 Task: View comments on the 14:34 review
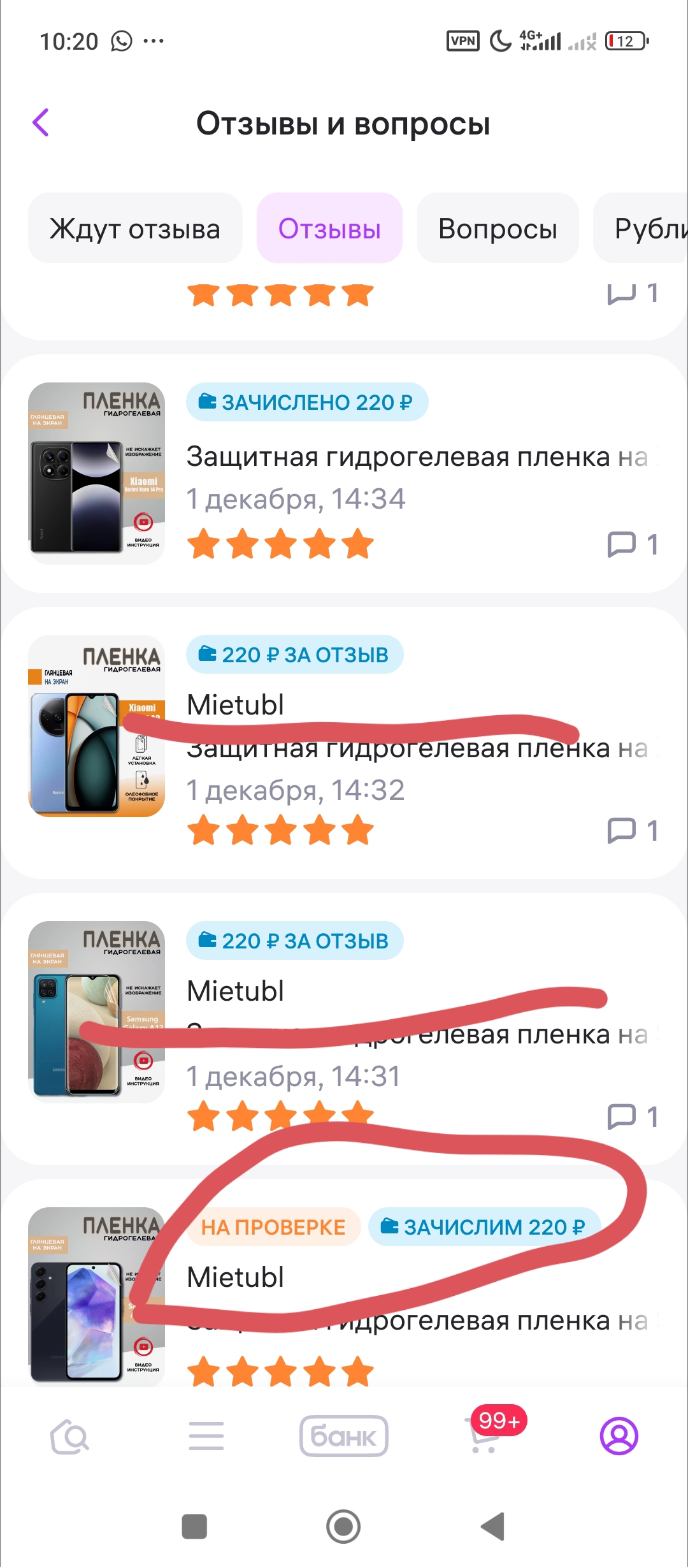coord(632,545)
